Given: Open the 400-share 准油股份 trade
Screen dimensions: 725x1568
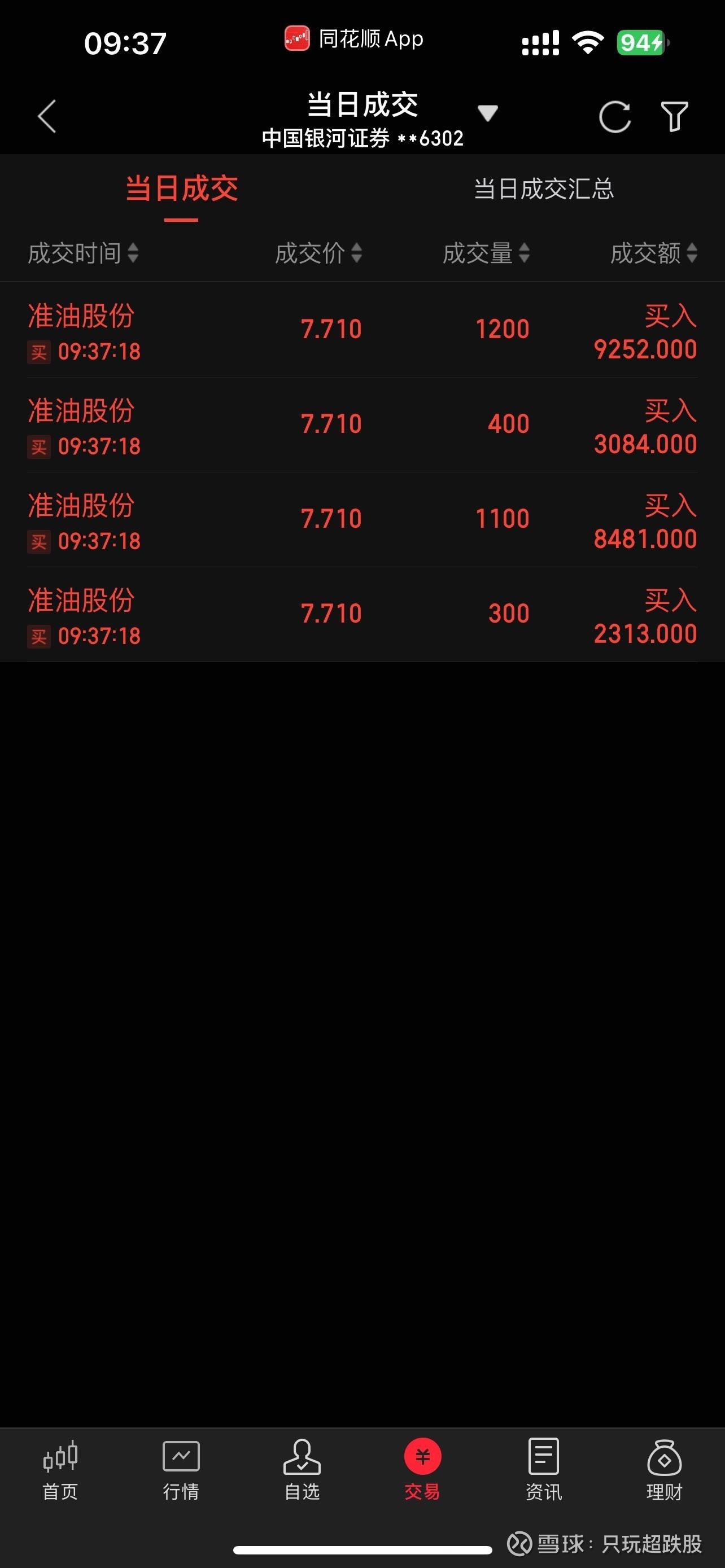Looking at the screenshot, I should [362, 426].
